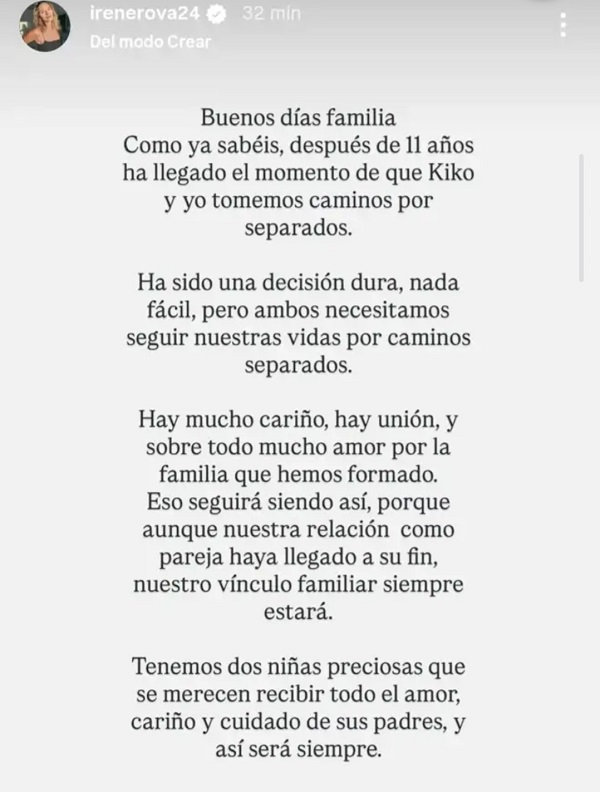Open the story overflow menu
Screen dimensions: 600x792
tap(566, 24)
